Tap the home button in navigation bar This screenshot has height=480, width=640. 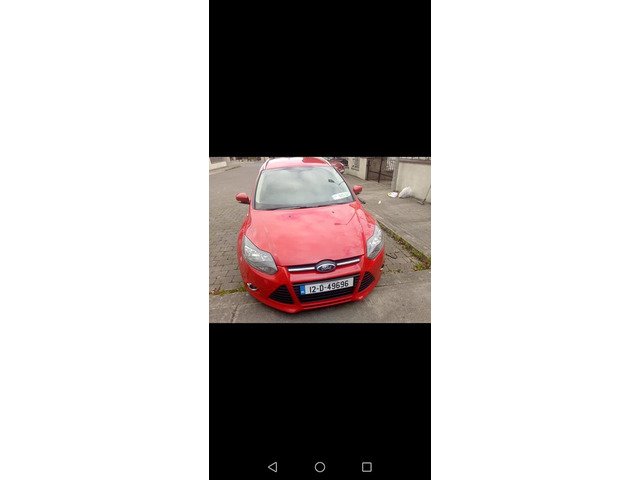coord(320,467)
